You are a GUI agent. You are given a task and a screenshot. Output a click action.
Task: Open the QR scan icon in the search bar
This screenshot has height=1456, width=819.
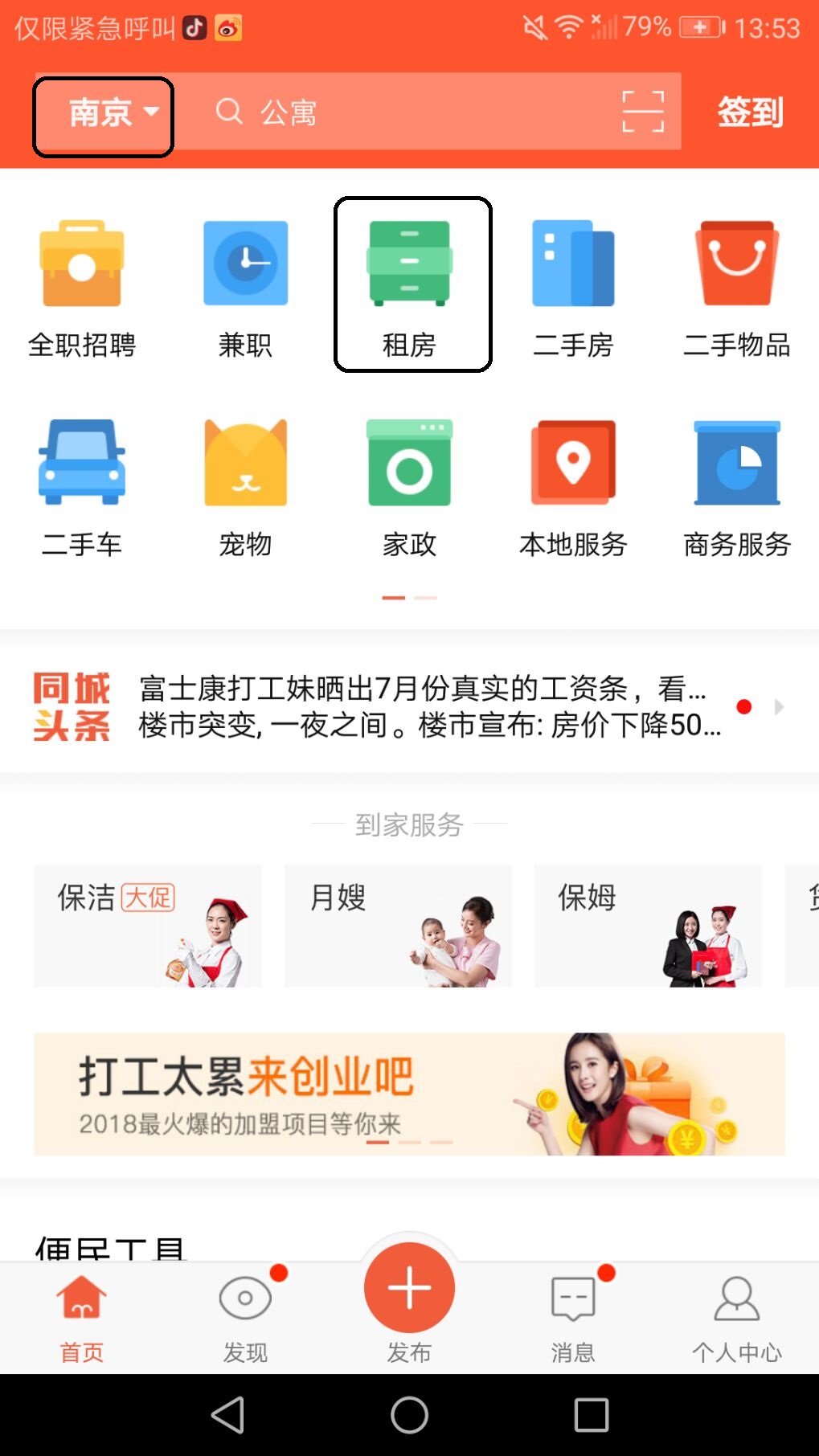click(x=643, y=112)
